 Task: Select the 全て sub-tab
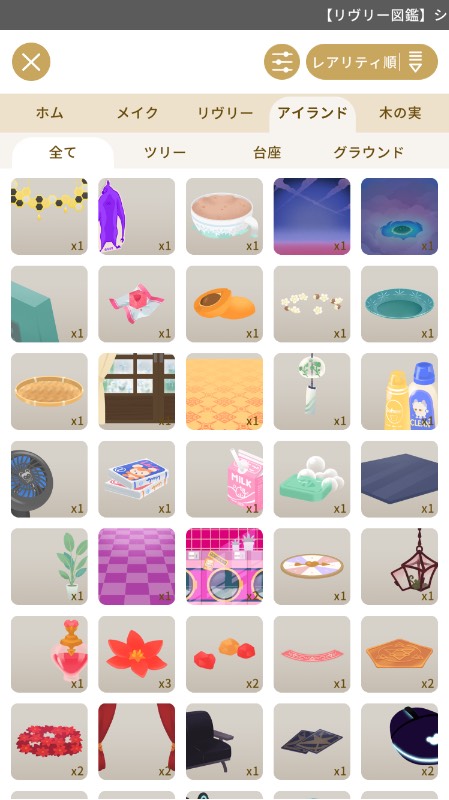tap(62, 153)
